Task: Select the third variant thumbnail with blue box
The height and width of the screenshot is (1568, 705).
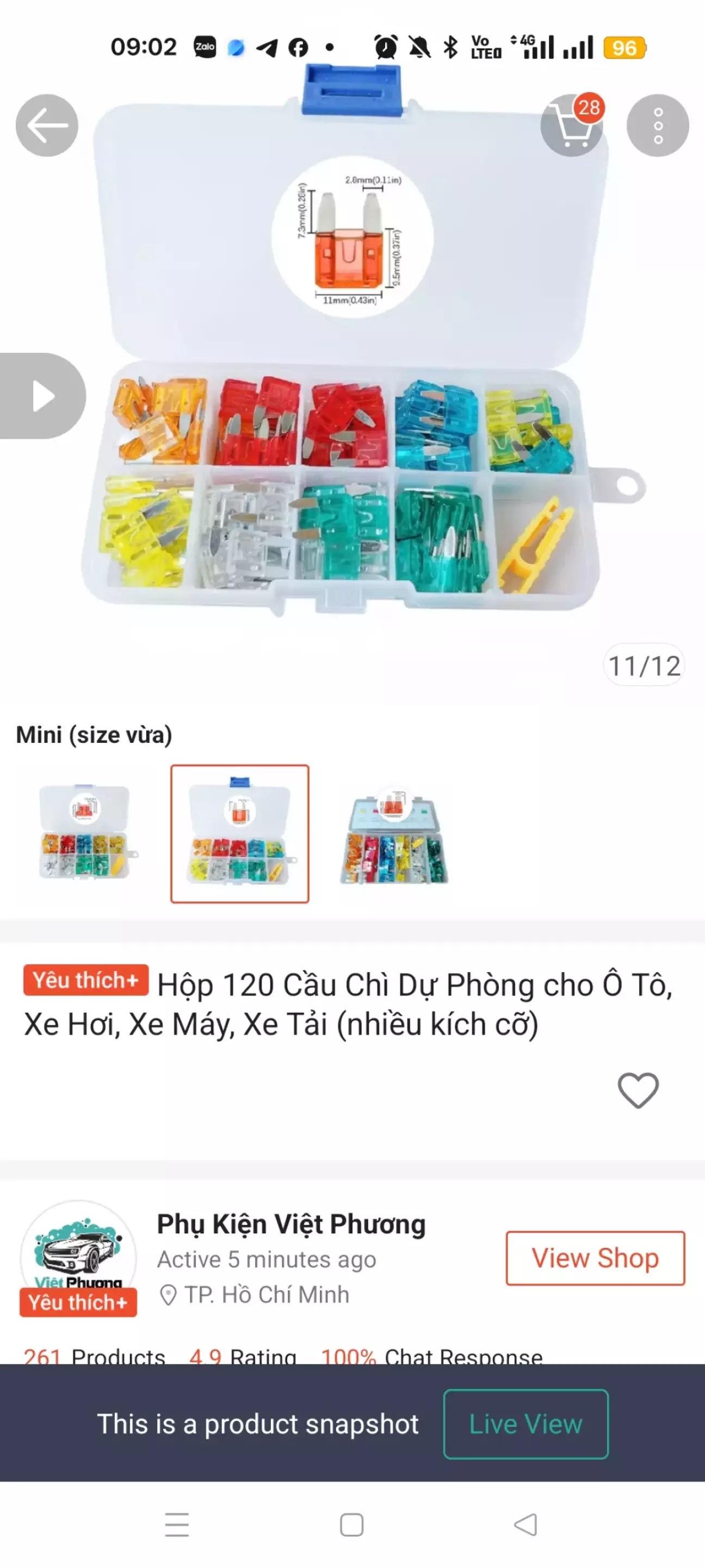Action: [394, 833]
